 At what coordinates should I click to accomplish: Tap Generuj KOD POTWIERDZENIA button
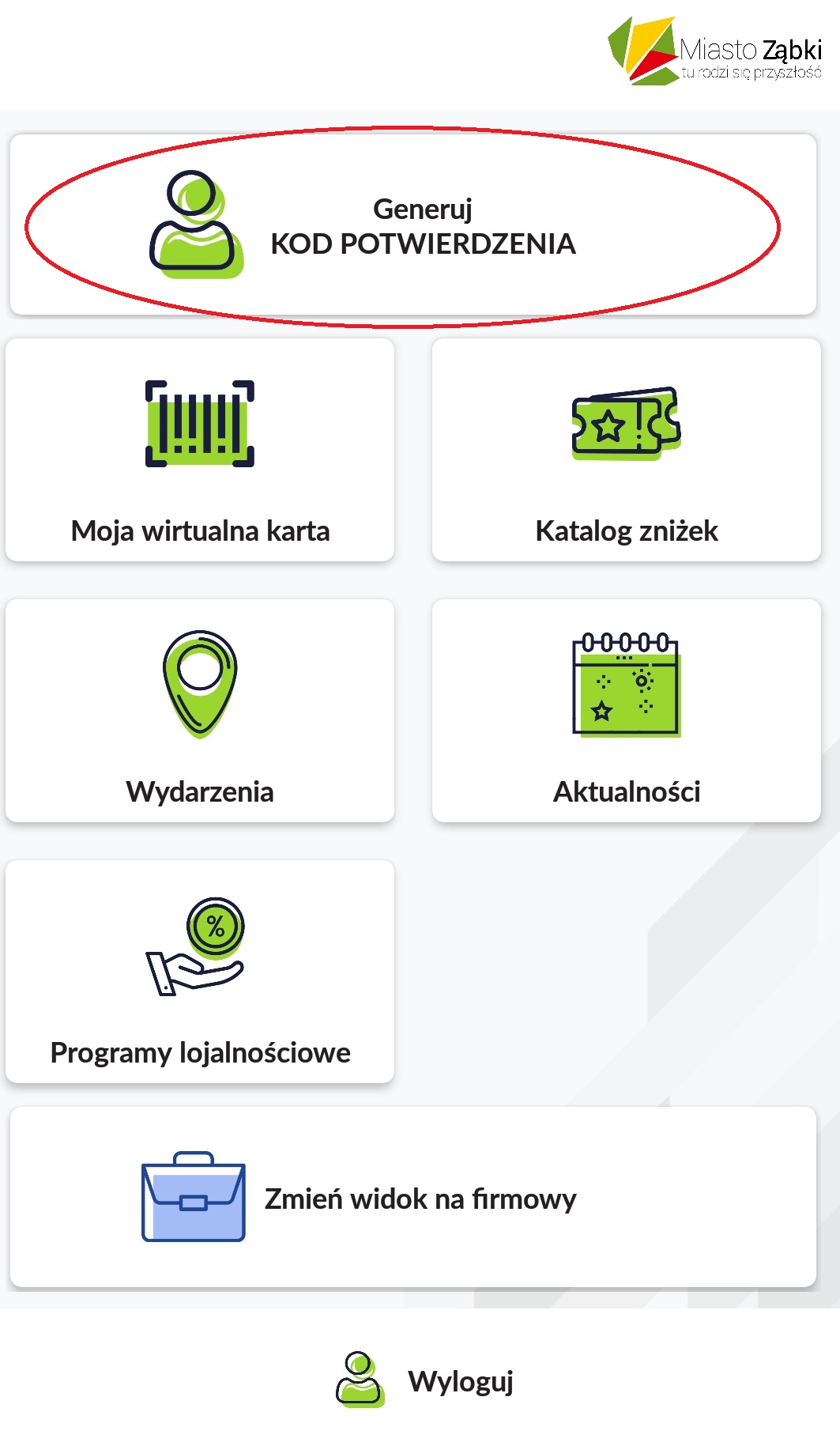(x=412, y=225)
